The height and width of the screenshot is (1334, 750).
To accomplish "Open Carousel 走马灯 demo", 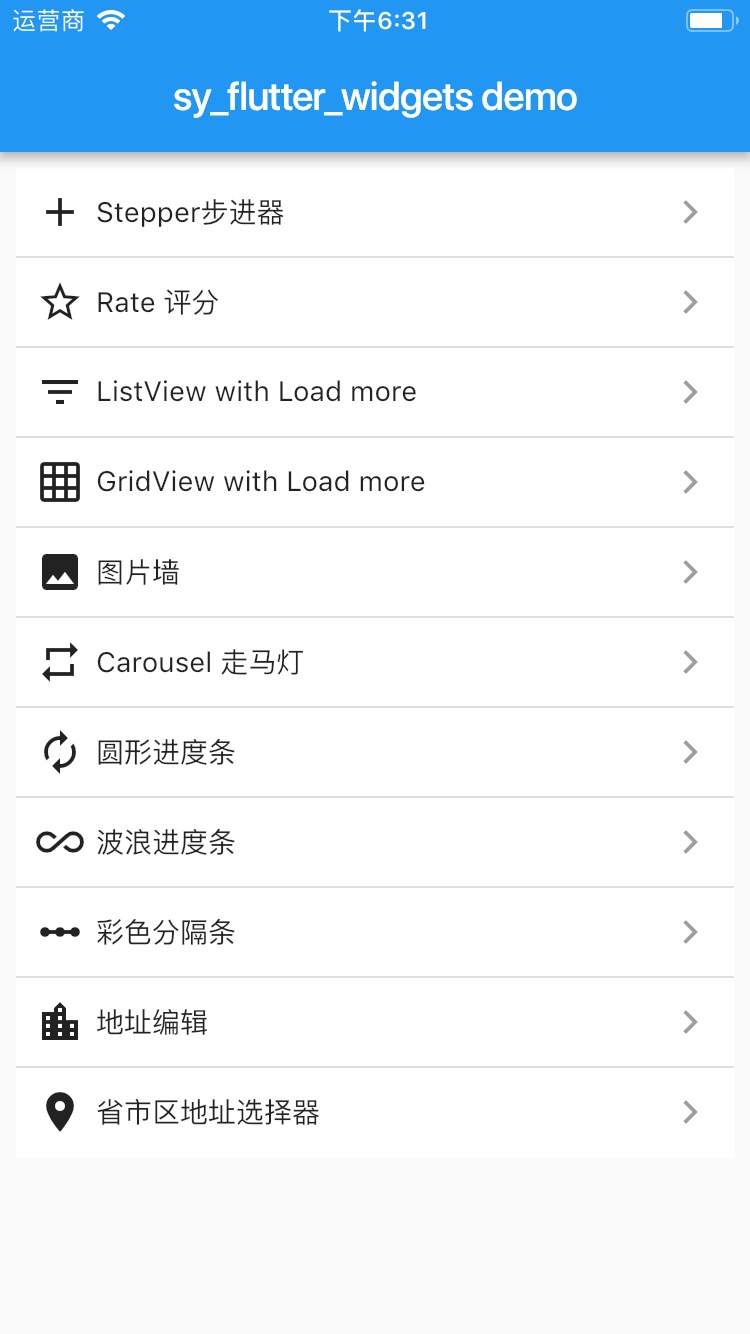I will (375, 662).
